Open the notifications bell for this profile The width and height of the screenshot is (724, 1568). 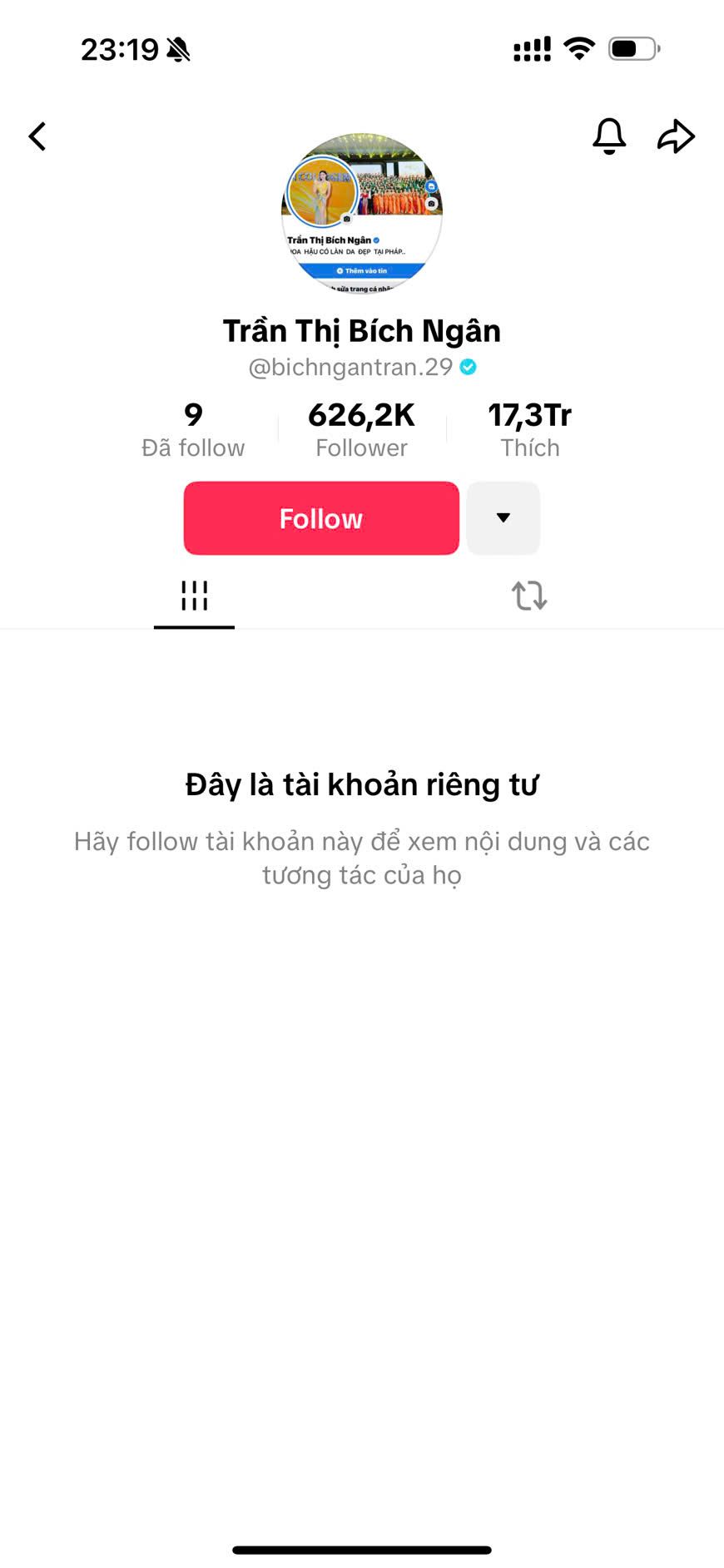(x=608, y=136)
